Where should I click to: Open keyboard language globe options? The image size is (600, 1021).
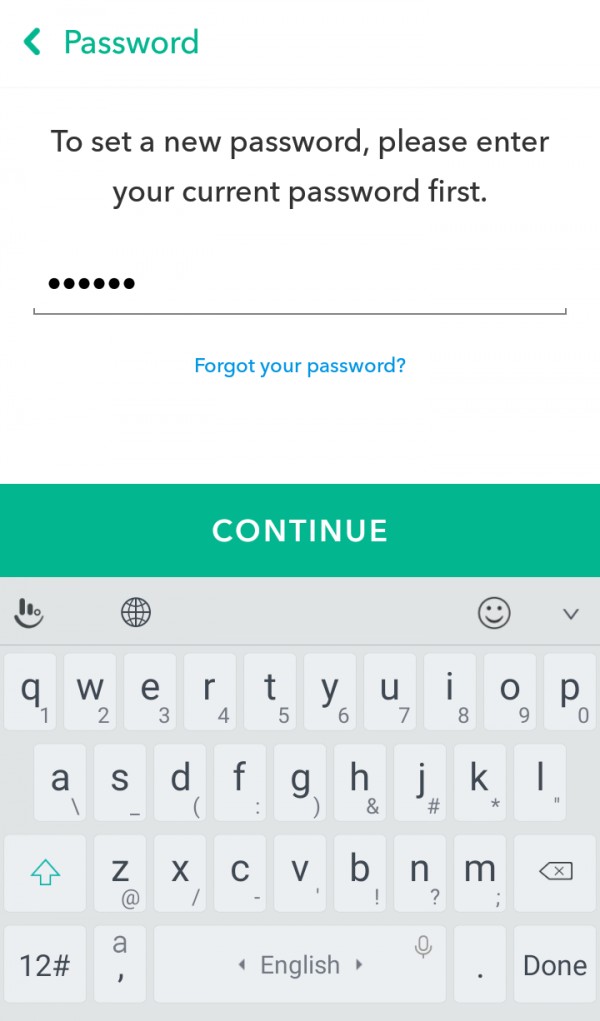point(136,612)
